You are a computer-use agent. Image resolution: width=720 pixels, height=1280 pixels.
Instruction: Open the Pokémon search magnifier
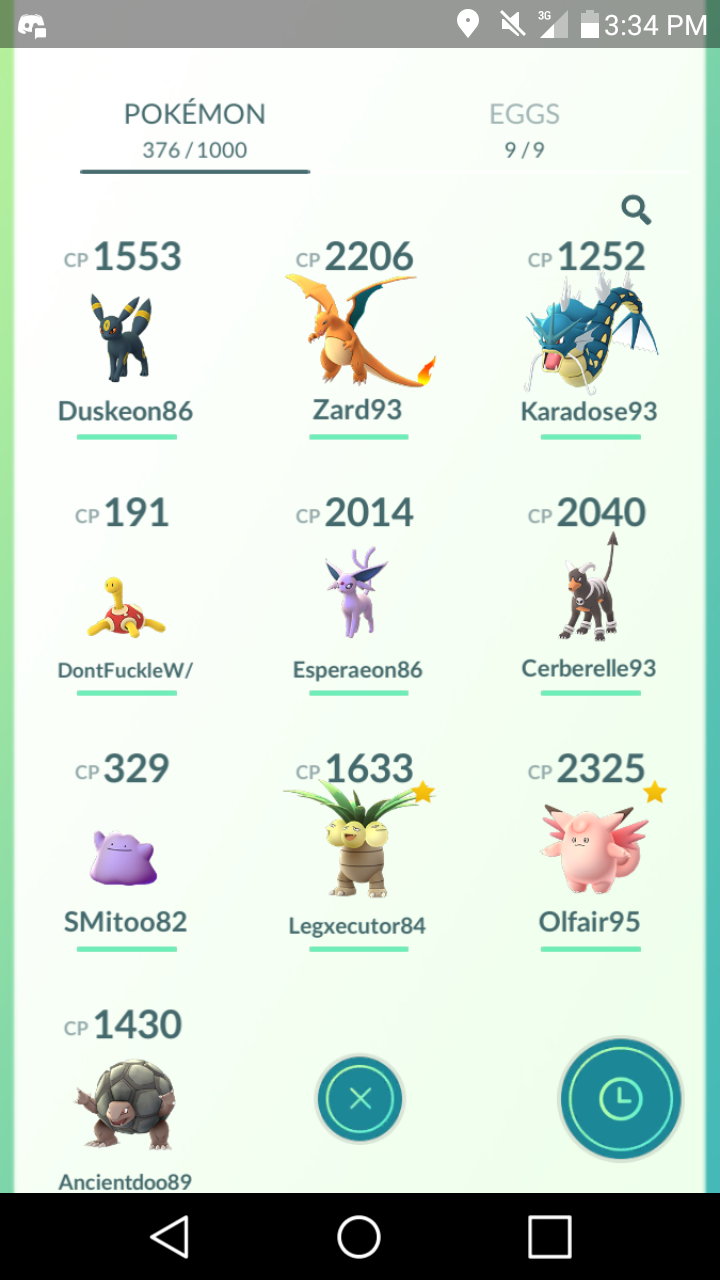(636, 210)
